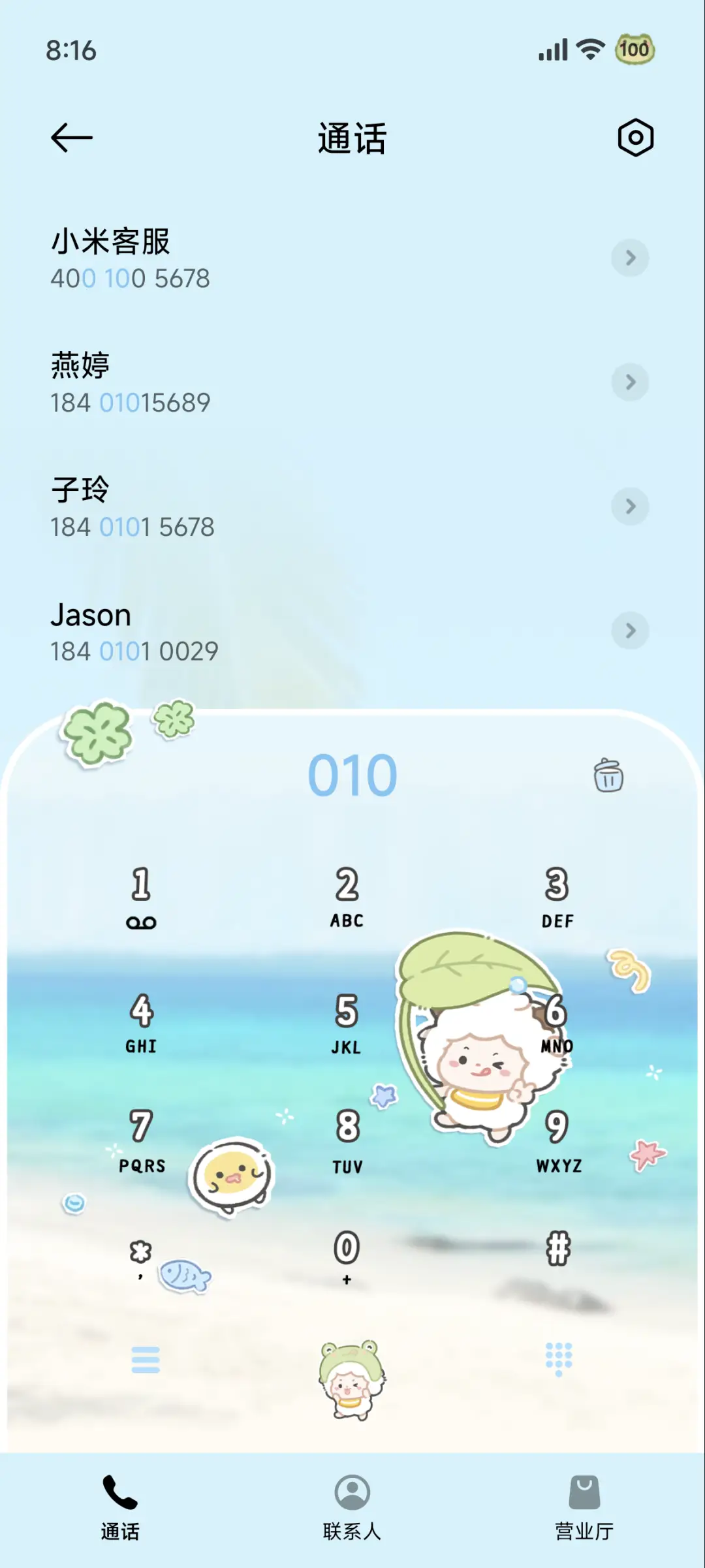705x1568 pixels.
Task: Expand details for 小米客服 call entry
Action: [x=630, y=259]
